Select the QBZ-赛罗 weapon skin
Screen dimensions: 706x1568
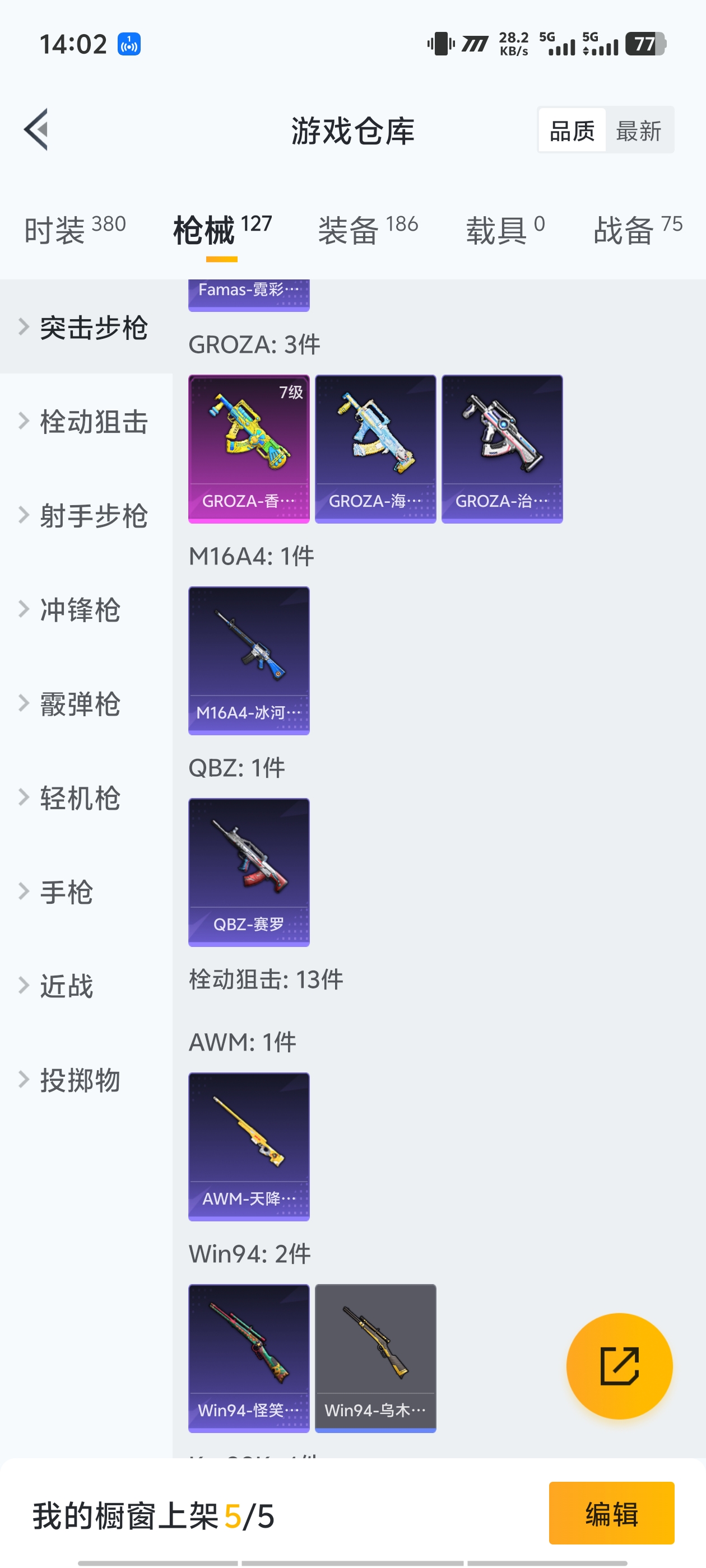tap(249, 872)
